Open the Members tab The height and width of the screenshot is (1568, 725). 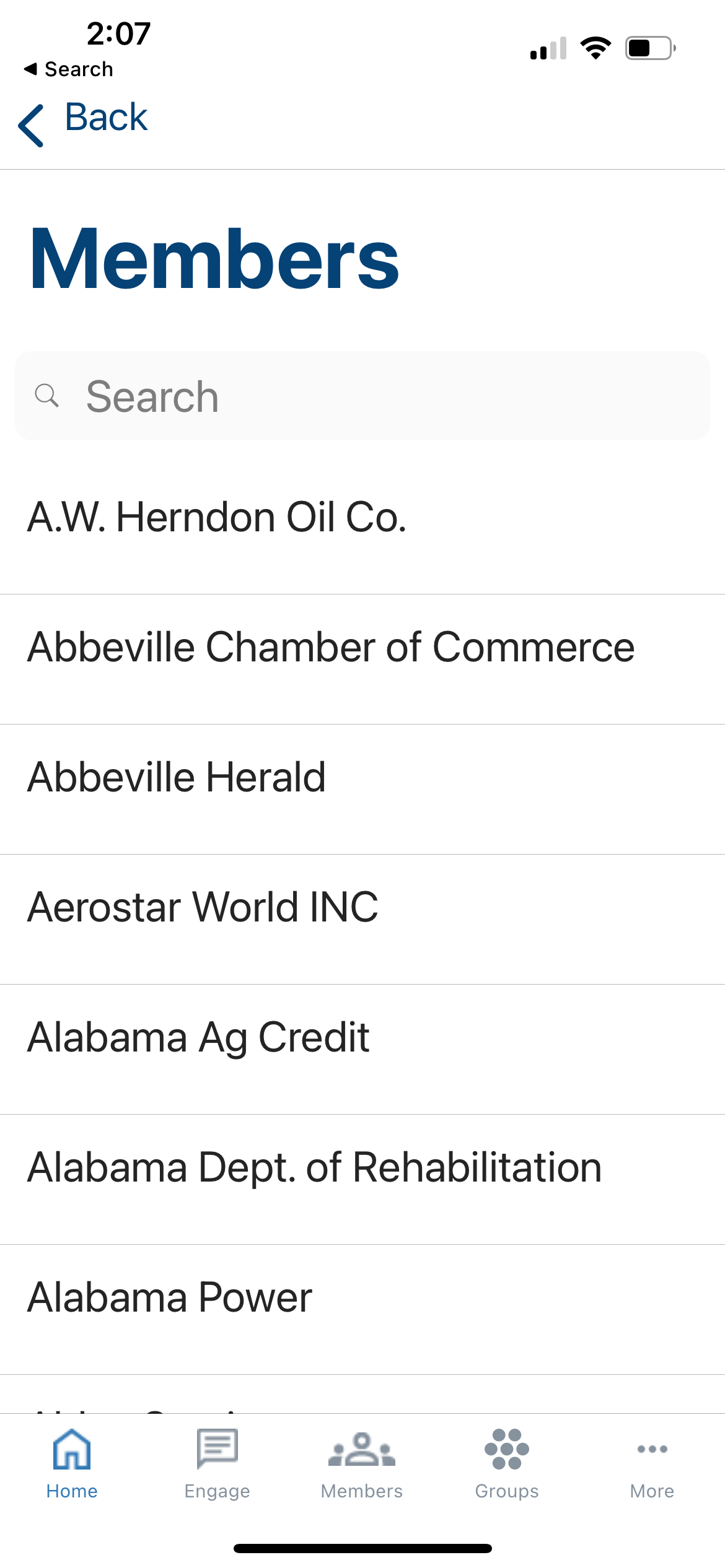click(x=362, y=1464)
